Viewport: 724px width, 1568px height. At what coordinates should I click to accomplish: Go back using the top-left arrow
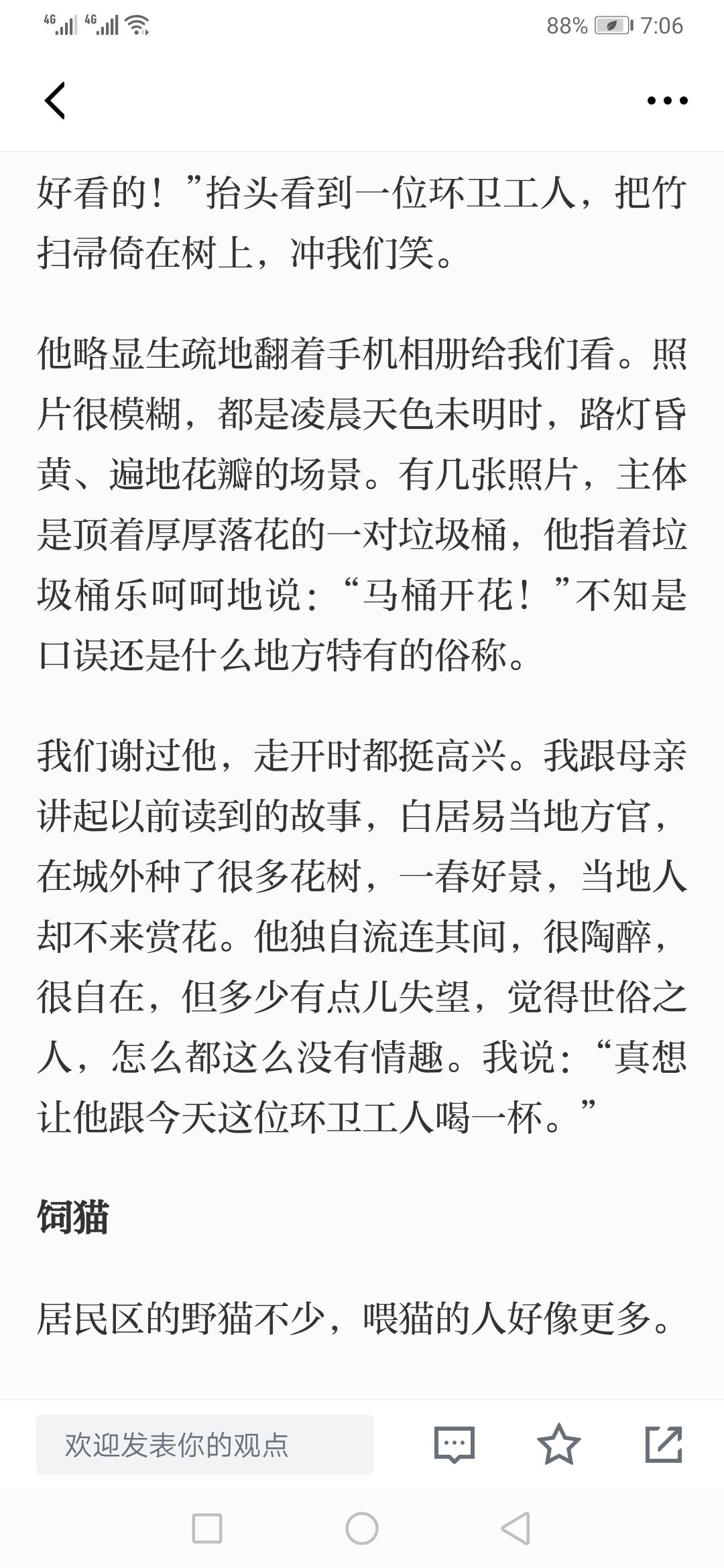[55, 101]
